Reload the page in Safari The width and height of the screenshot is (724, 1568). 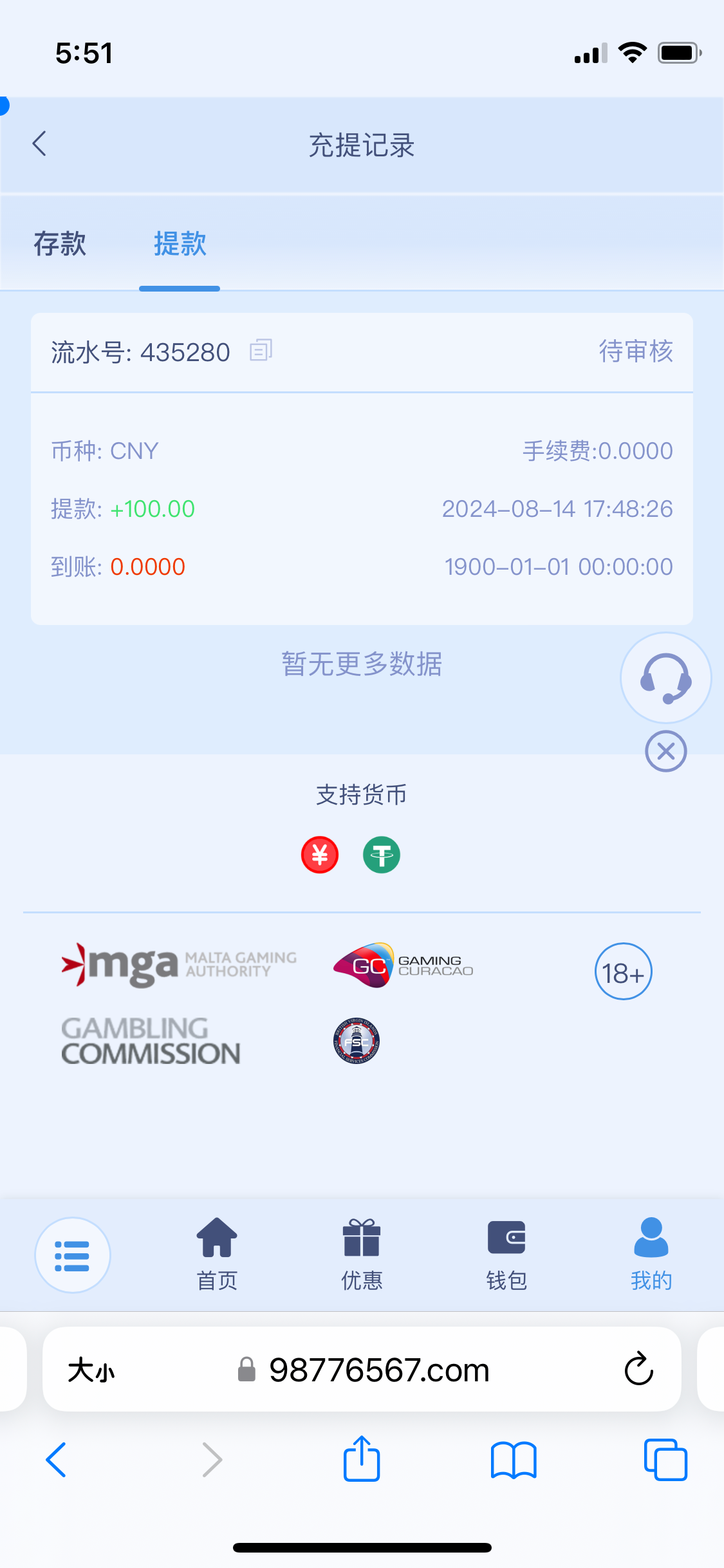tap(638, 1369)
